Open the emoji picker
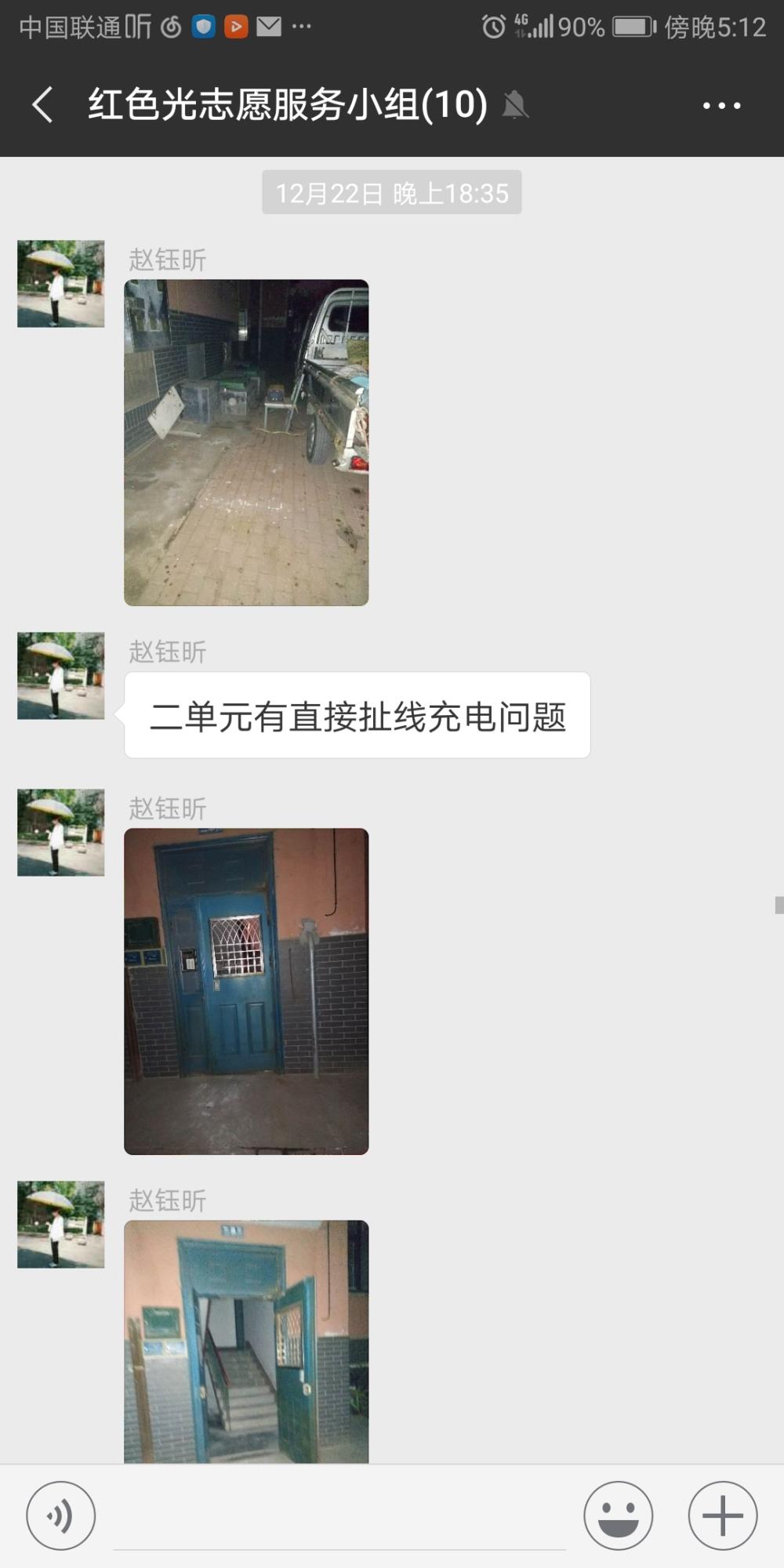Viewport: 784px width, 1568px height. [x=618, y=1515]
